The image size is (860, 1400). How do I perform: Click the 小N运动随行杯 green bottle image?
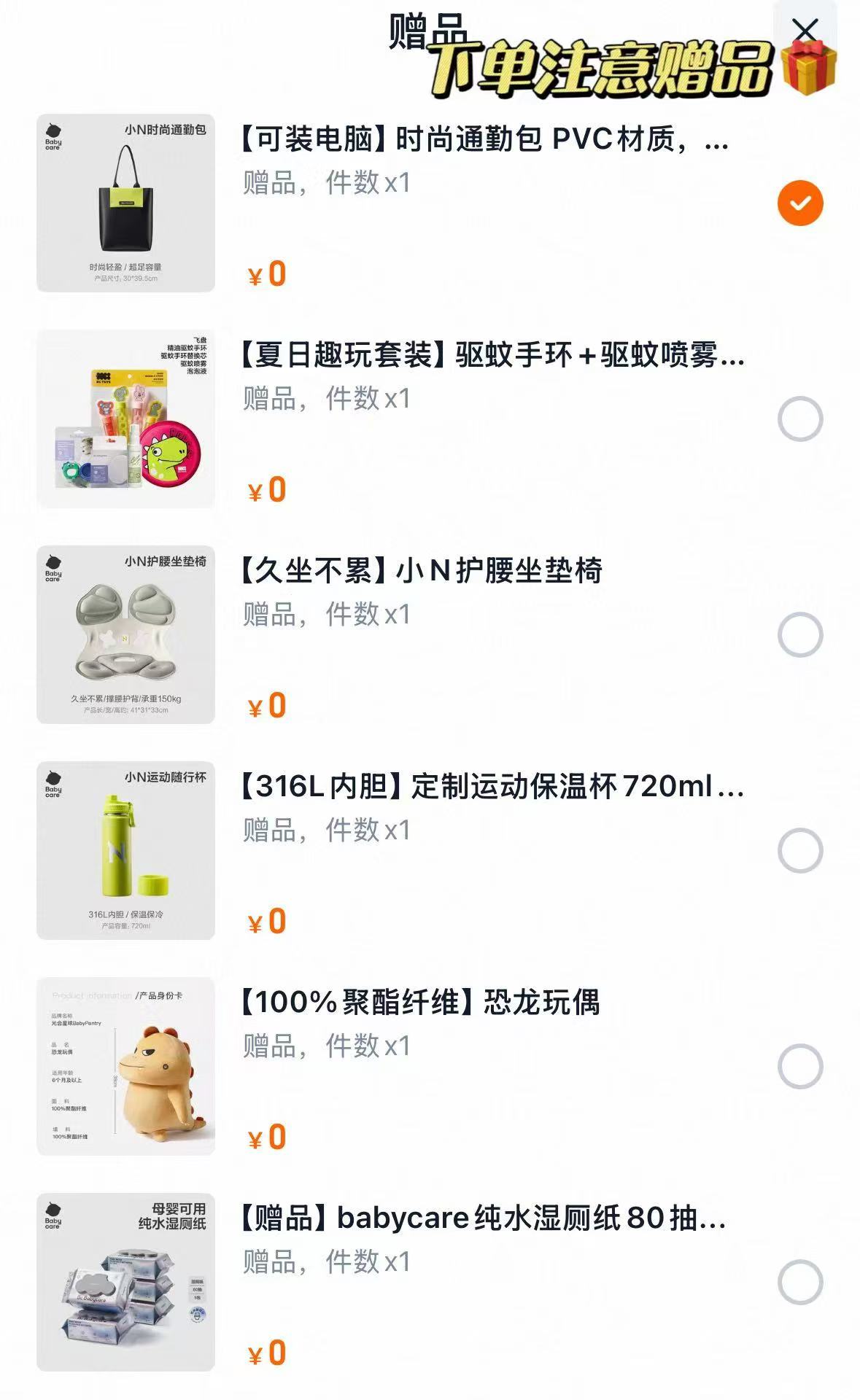tap(125, 850)
